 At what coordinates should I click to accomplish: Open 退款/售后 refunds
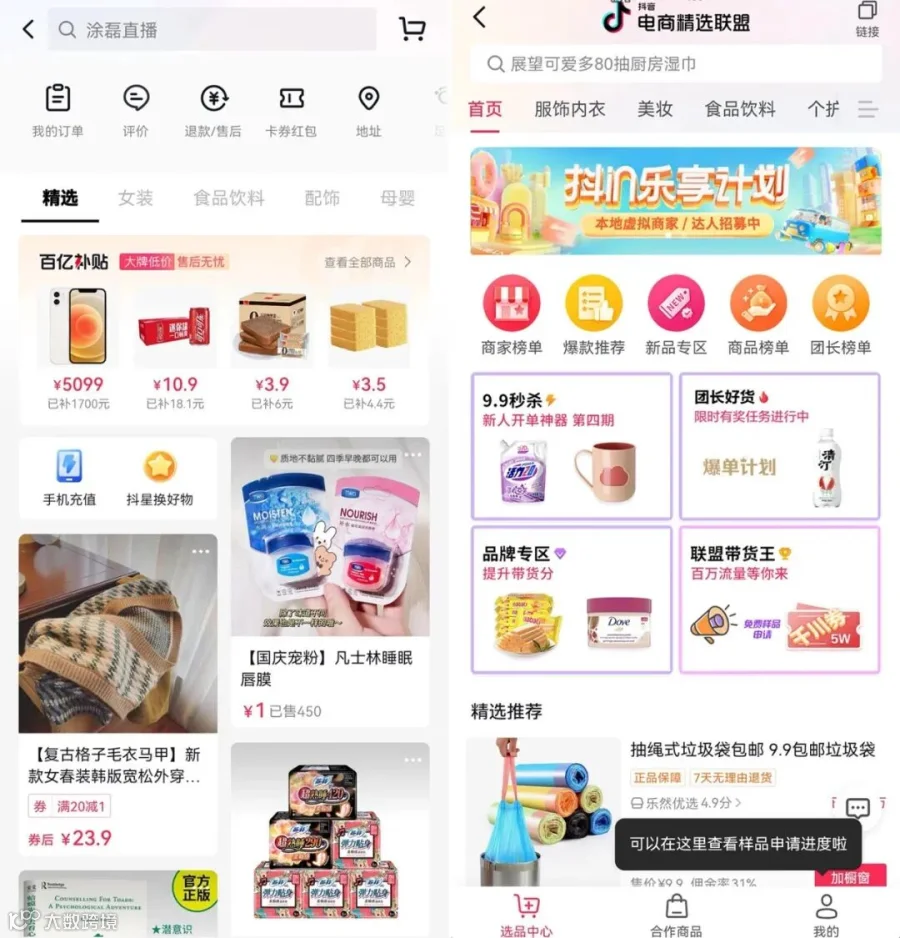point(213,111)
